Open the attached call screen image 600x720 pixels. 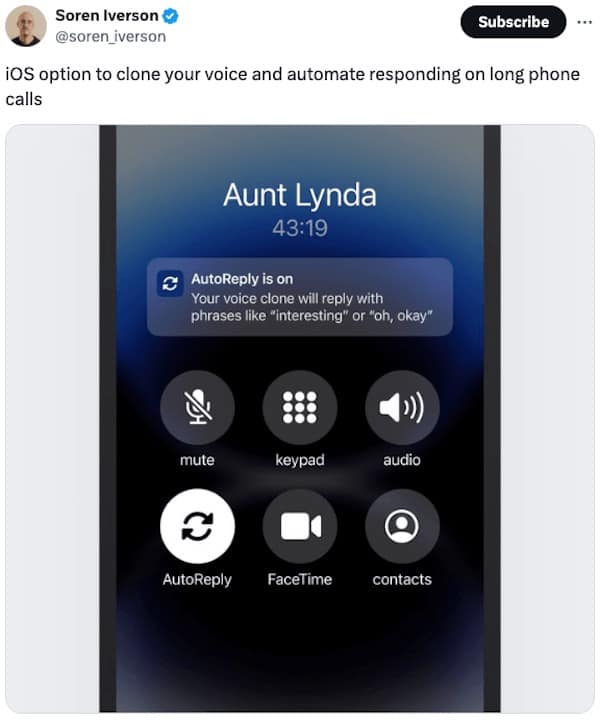(x=300, y=418)
